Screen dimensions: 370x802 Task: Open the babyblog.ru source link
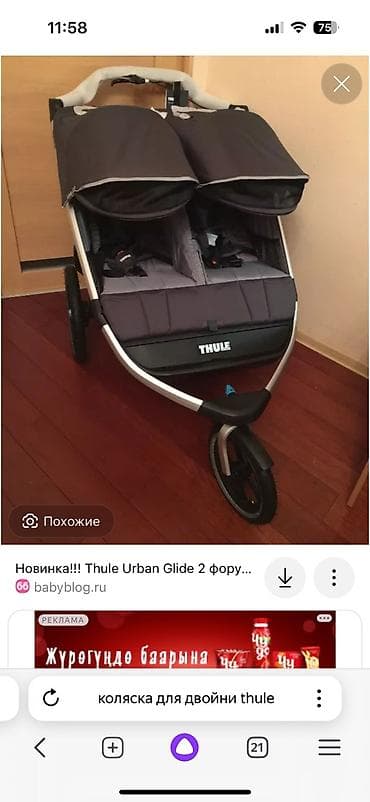point(70,587)
